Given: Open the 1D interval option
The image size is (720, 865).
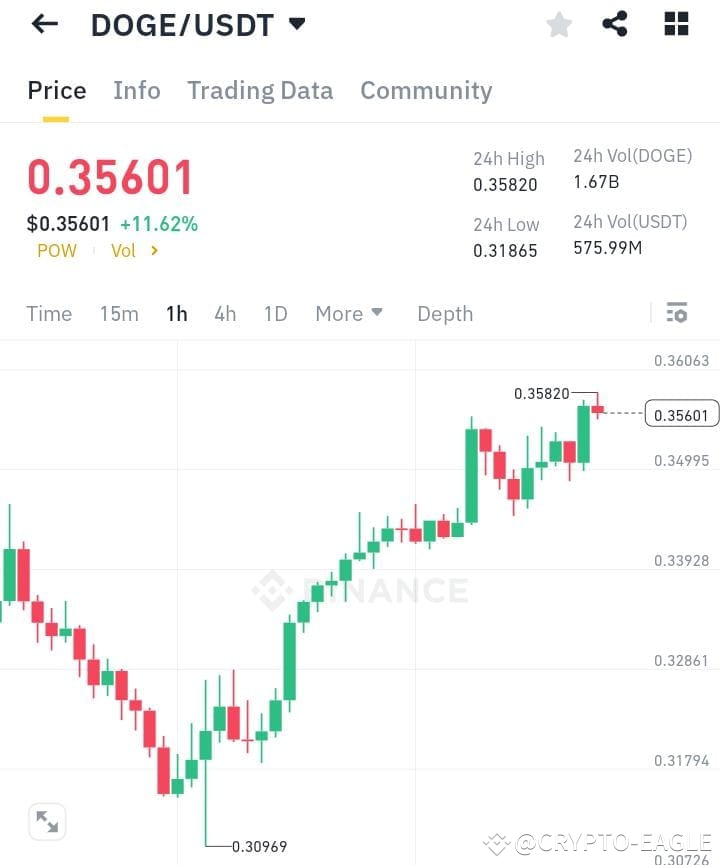Looking at the screenshot, I should (x=275, y=313).
